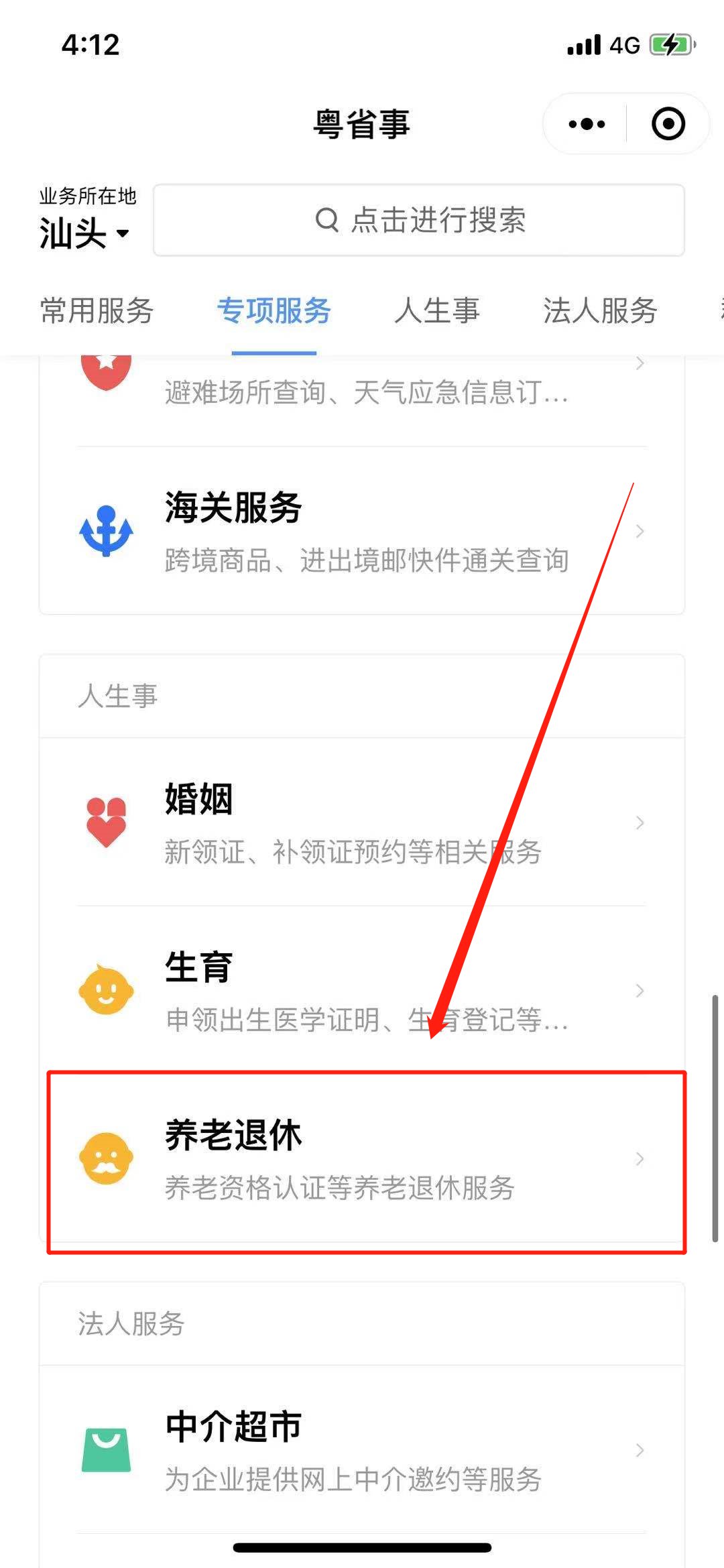724x1568 pixels.
Task: Open the 生育 childbirth services row
Action: tap(362, 990)
